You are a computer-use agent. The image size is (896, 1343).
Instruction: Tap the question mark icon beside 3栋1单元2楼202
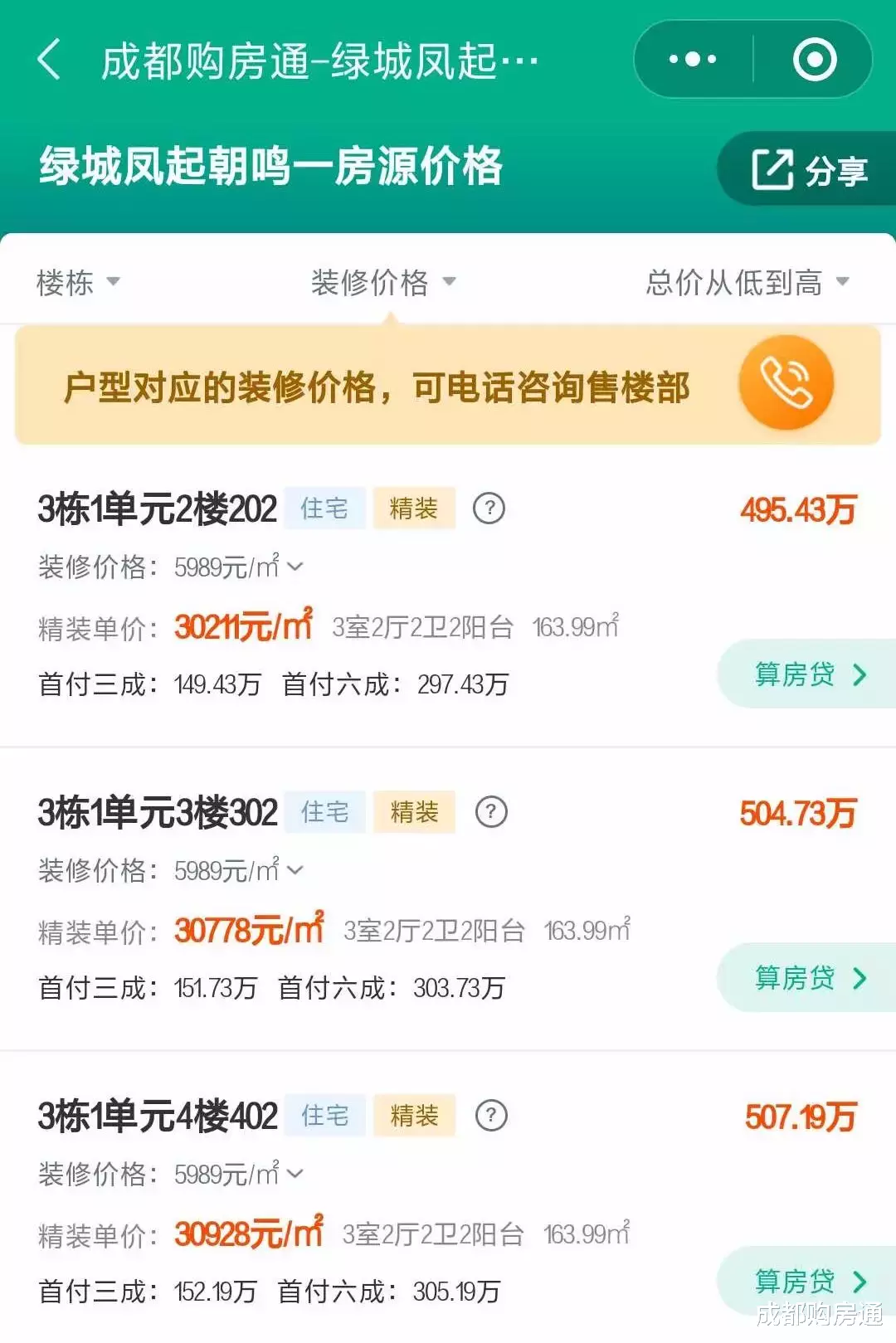coord(490,508)
